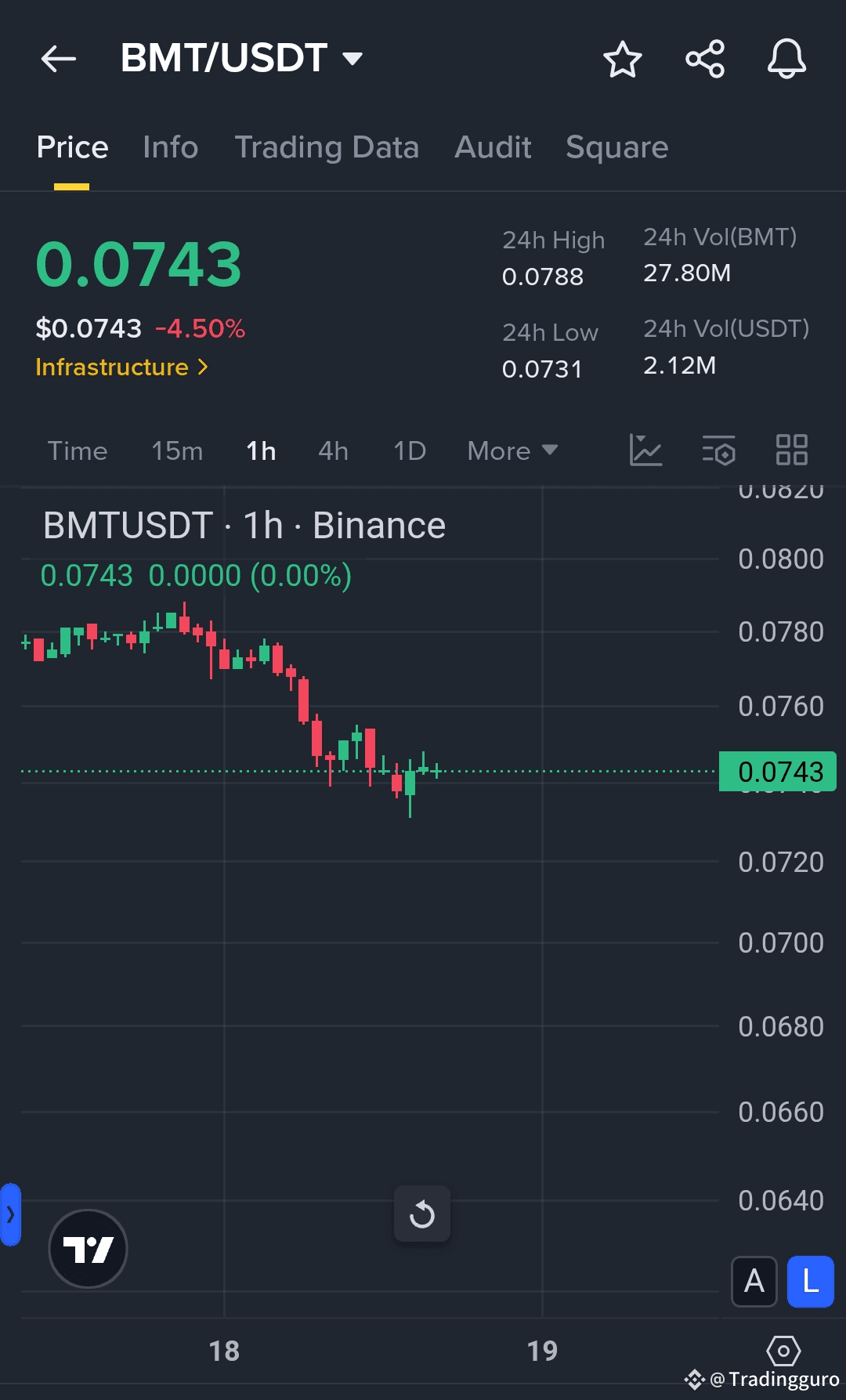Share this trading pair
Image resolution: width=846 pixels, height=1400 pixels.
coord(705,59)
